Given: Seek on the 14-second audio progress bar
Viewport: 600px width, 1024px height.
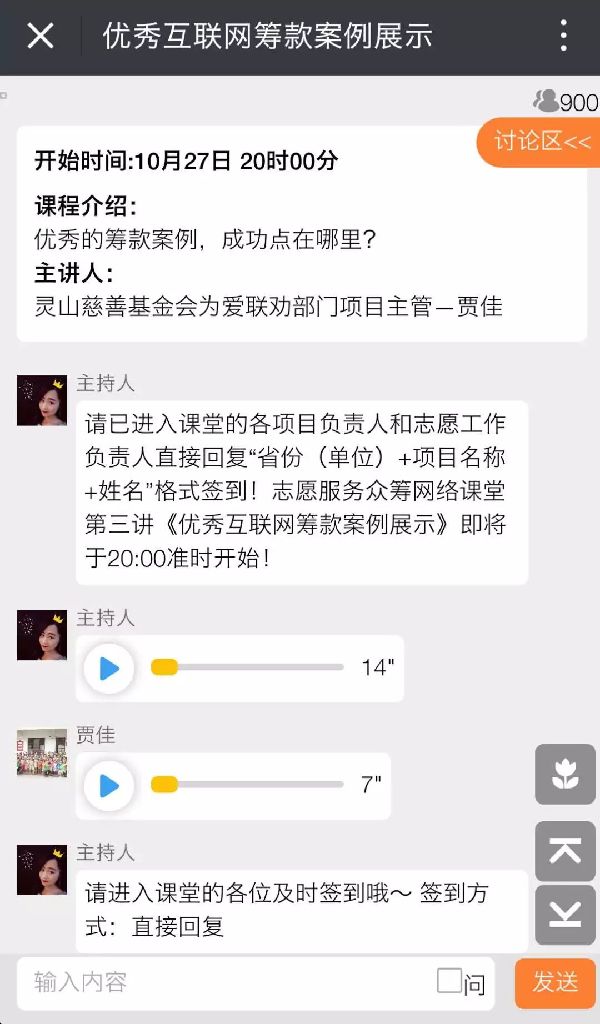Looking at the screenshot, I should pyautogui.click(x=247, y=668).
